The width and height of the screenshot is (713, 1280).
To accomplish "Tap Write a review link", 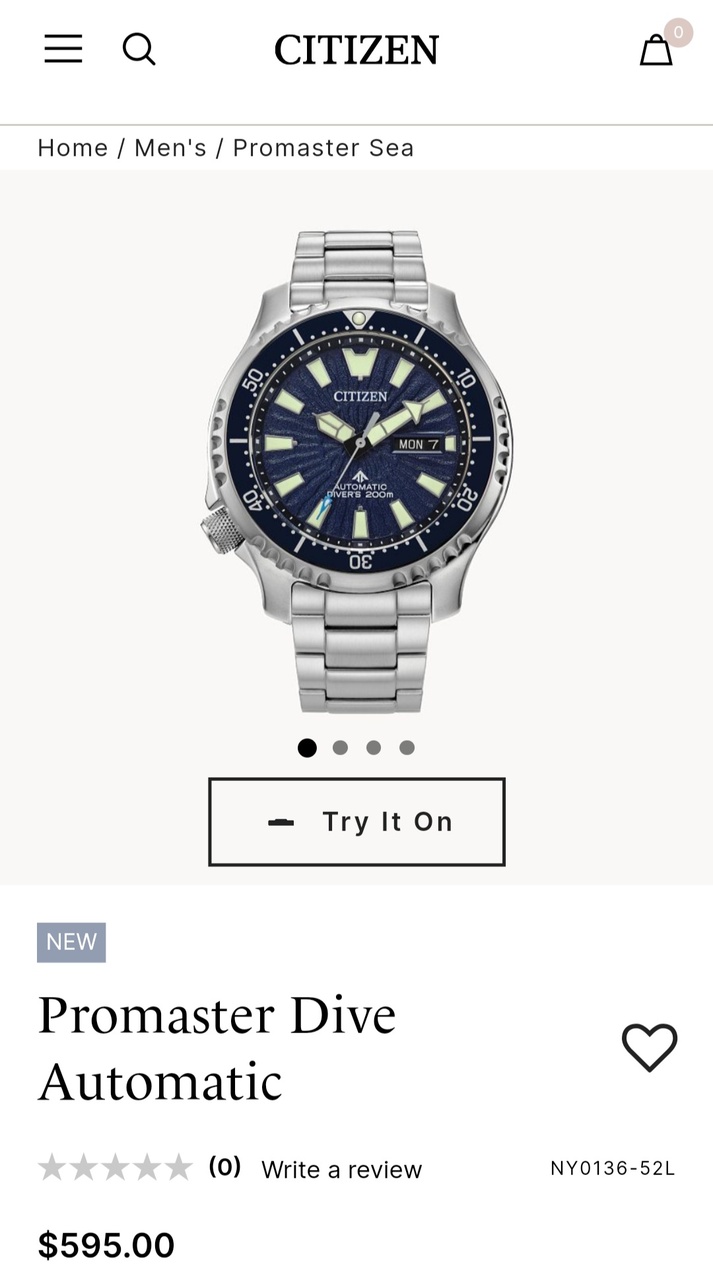I will click(341, 1169).
